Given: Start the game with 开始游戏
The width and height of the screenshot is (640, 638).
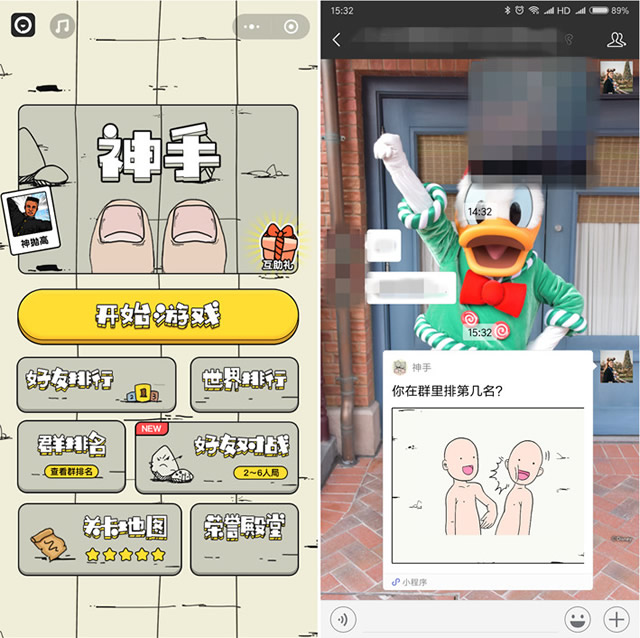Looking at the screenshot, I should point(158,317).
